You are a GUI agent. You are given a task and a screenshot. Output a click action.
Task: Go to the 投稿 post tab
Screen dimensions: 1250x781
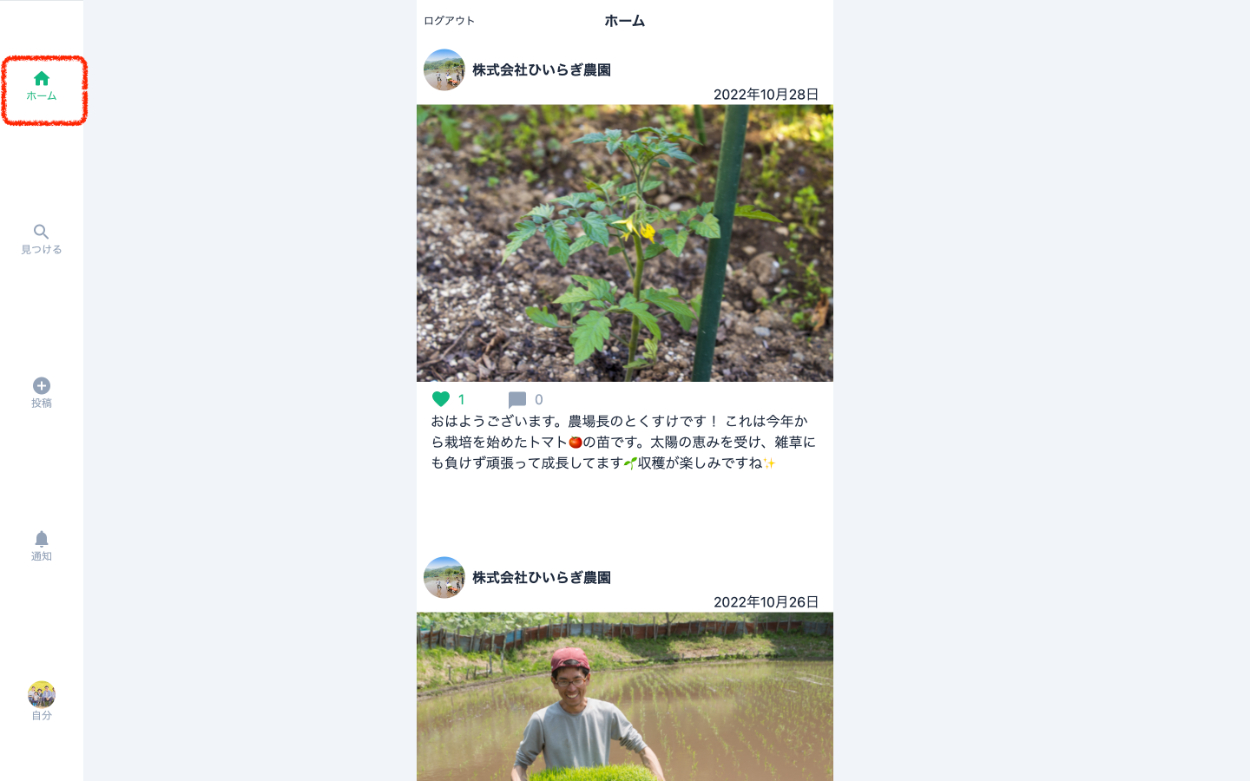tap(41, 393)
